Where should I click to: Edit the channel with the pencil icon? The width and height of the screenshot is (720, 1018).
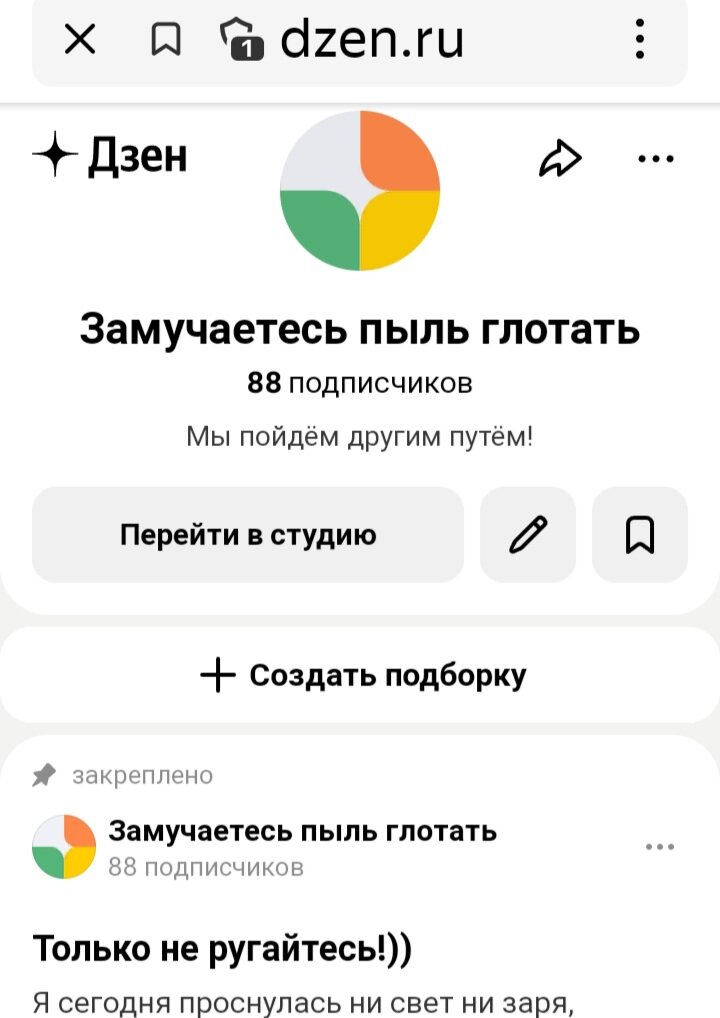530,534
